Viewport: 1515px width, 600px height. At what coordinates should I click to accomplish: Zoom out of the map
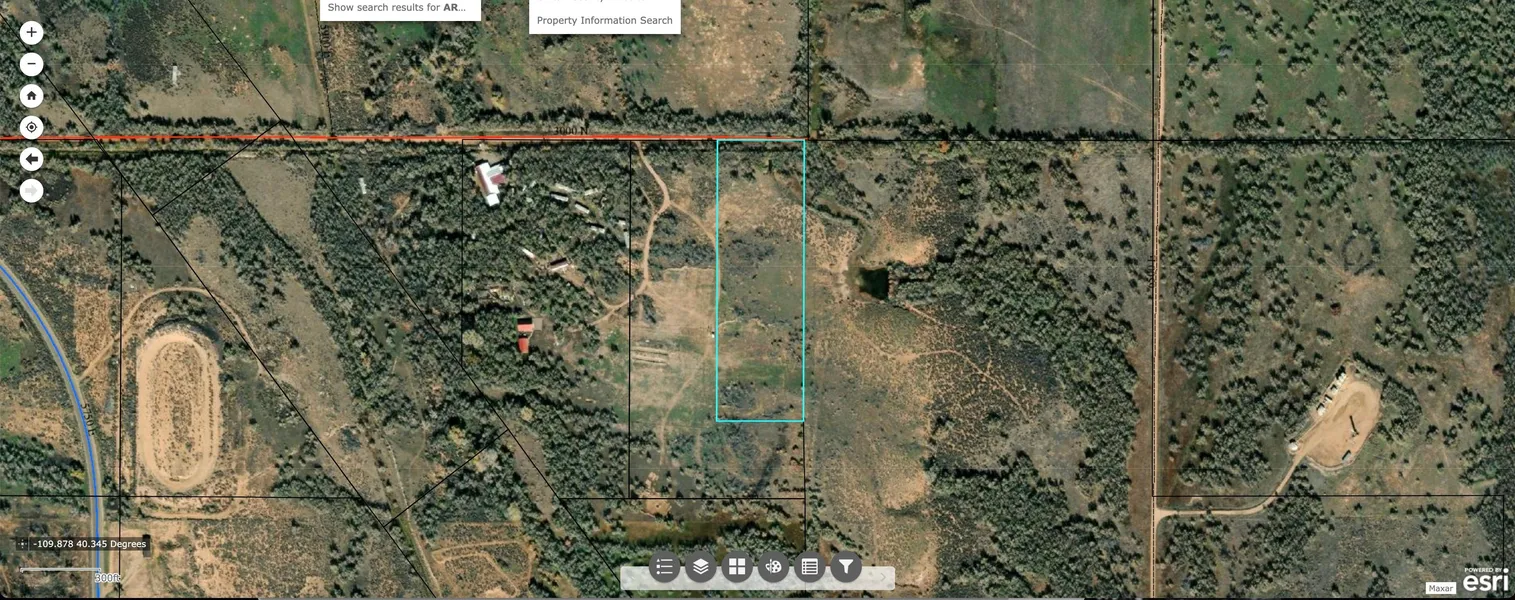(31, 64)
